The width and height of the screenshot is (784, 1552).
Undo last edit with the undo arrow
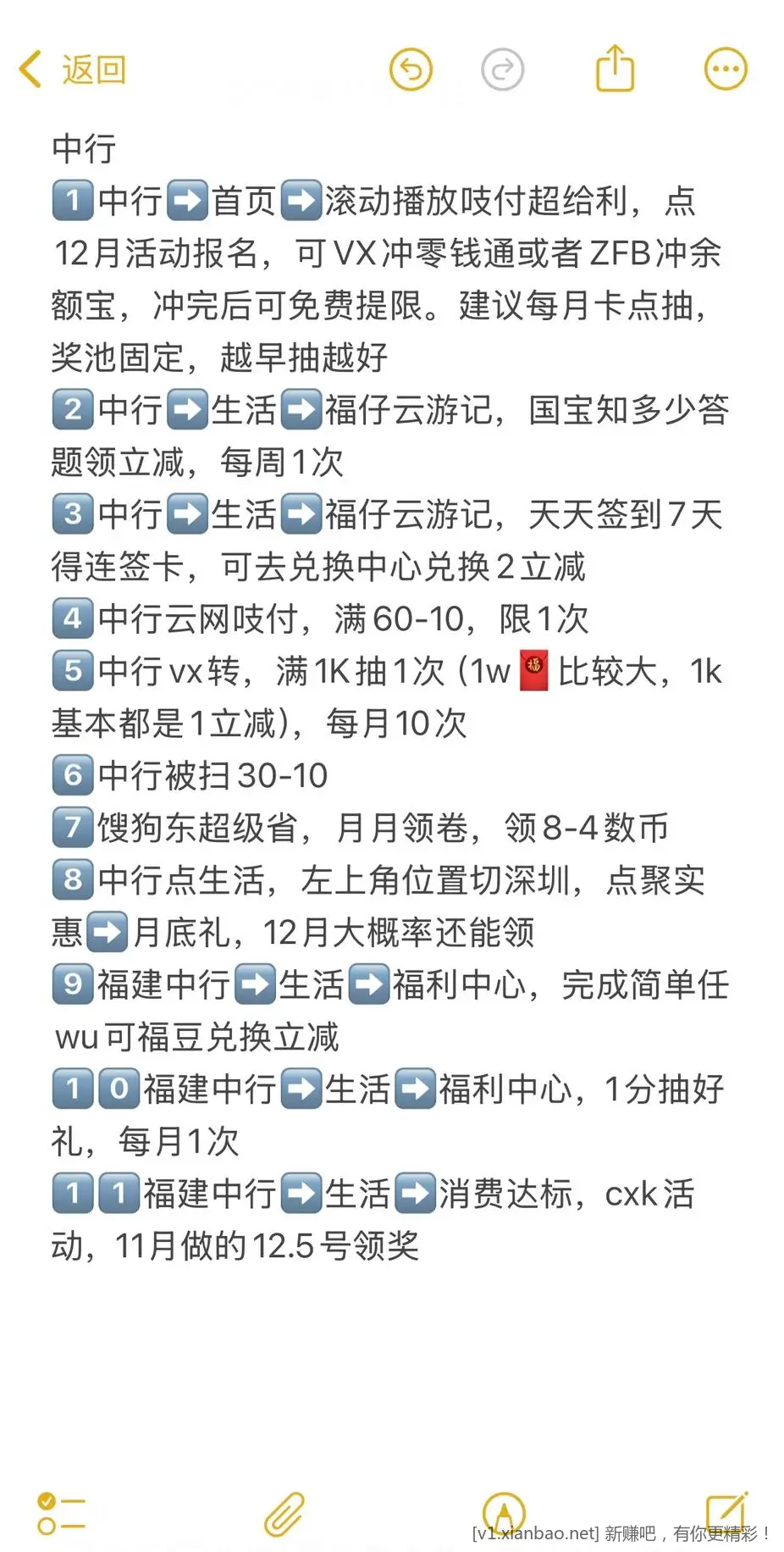tap(411, 70)
